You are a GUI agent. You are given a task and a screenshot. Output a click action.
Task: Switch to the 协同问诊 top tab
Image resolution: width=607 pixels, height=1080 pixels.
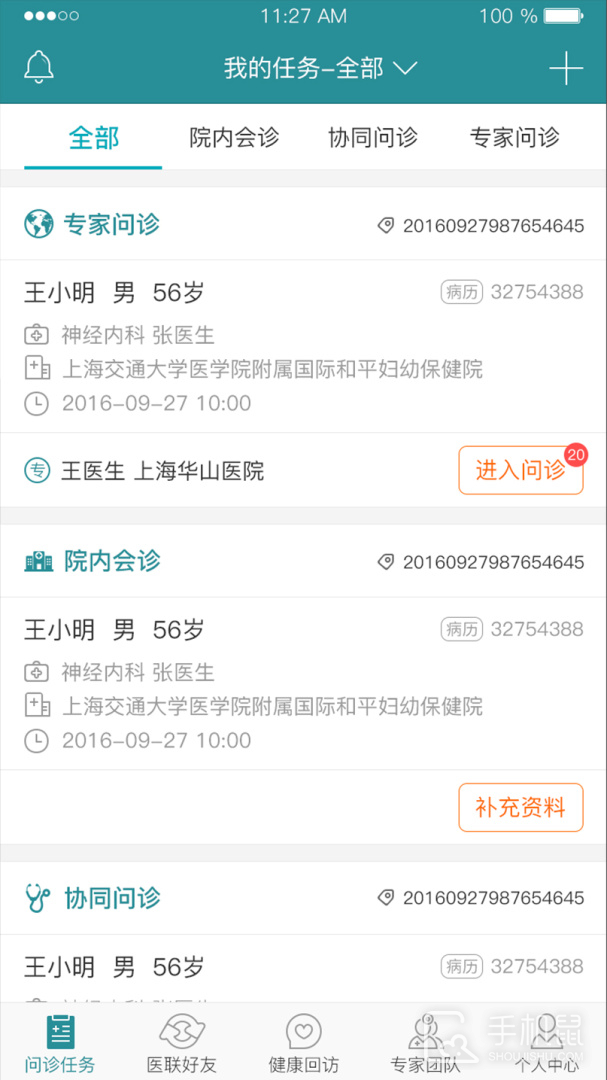point(373,138)
